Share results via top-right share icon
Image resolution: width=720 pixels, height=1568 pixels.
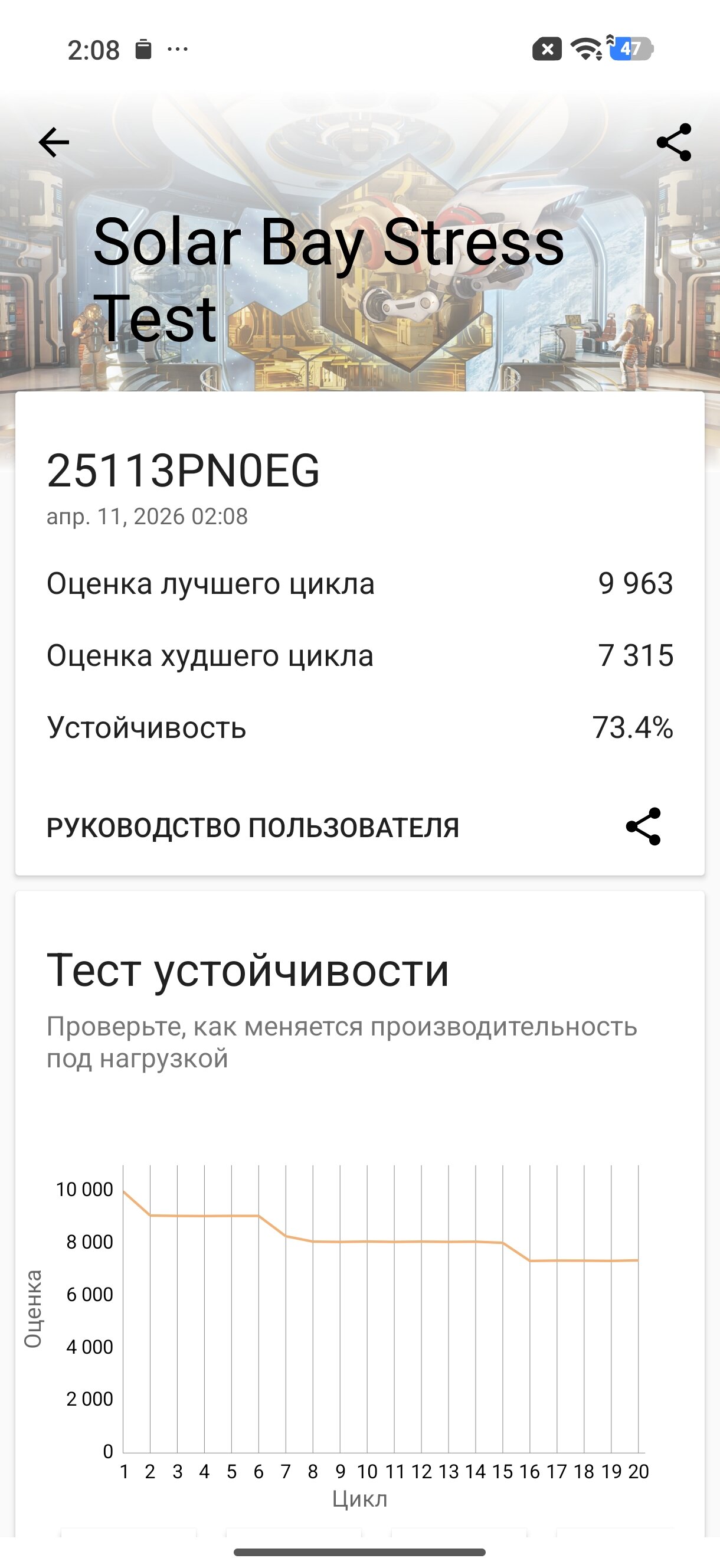(x=674, y=142)
